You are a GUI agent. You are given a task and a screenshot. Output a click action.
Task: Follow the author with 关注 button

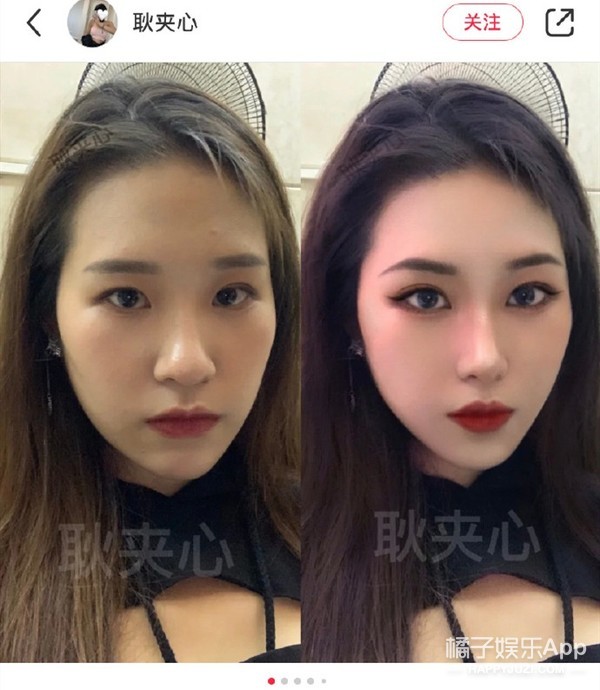(483, 22)
